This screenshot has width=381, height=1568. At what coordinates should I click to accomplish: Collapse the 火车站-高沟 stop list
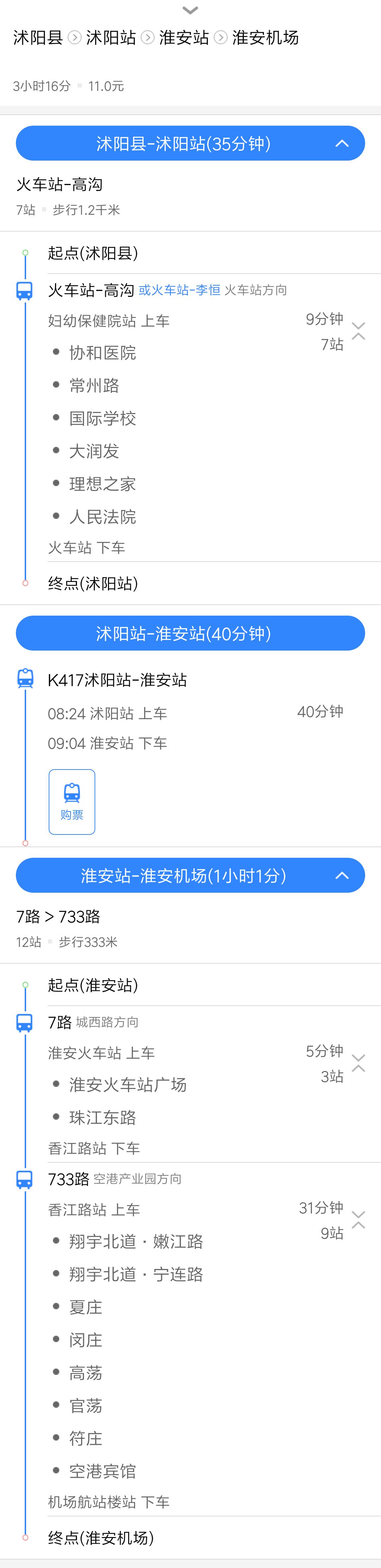tap(358, 331)
